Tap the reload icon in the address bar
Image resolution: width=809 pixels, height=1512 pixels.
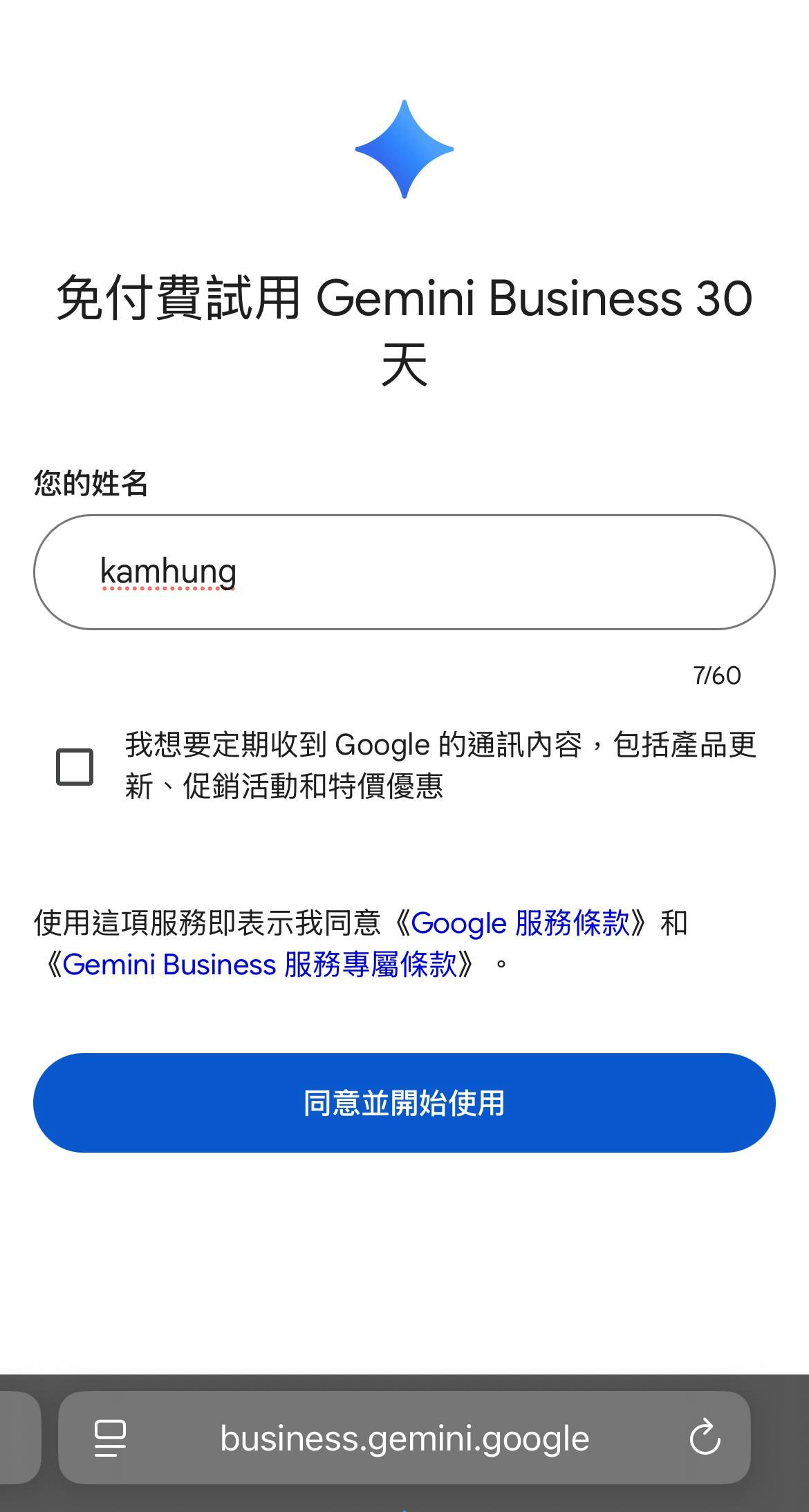pos(706,1439)
